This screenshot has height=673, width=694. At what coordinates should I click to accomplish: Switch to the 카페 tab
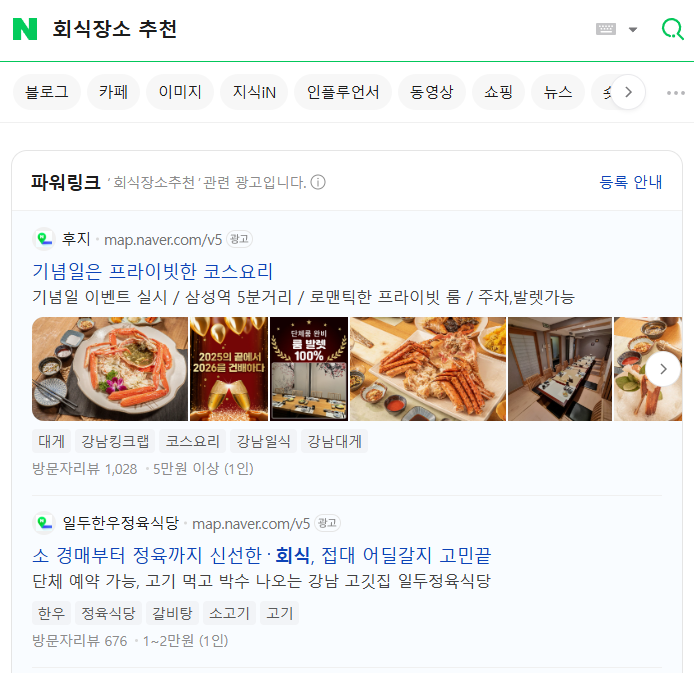(x=113, y=92)
